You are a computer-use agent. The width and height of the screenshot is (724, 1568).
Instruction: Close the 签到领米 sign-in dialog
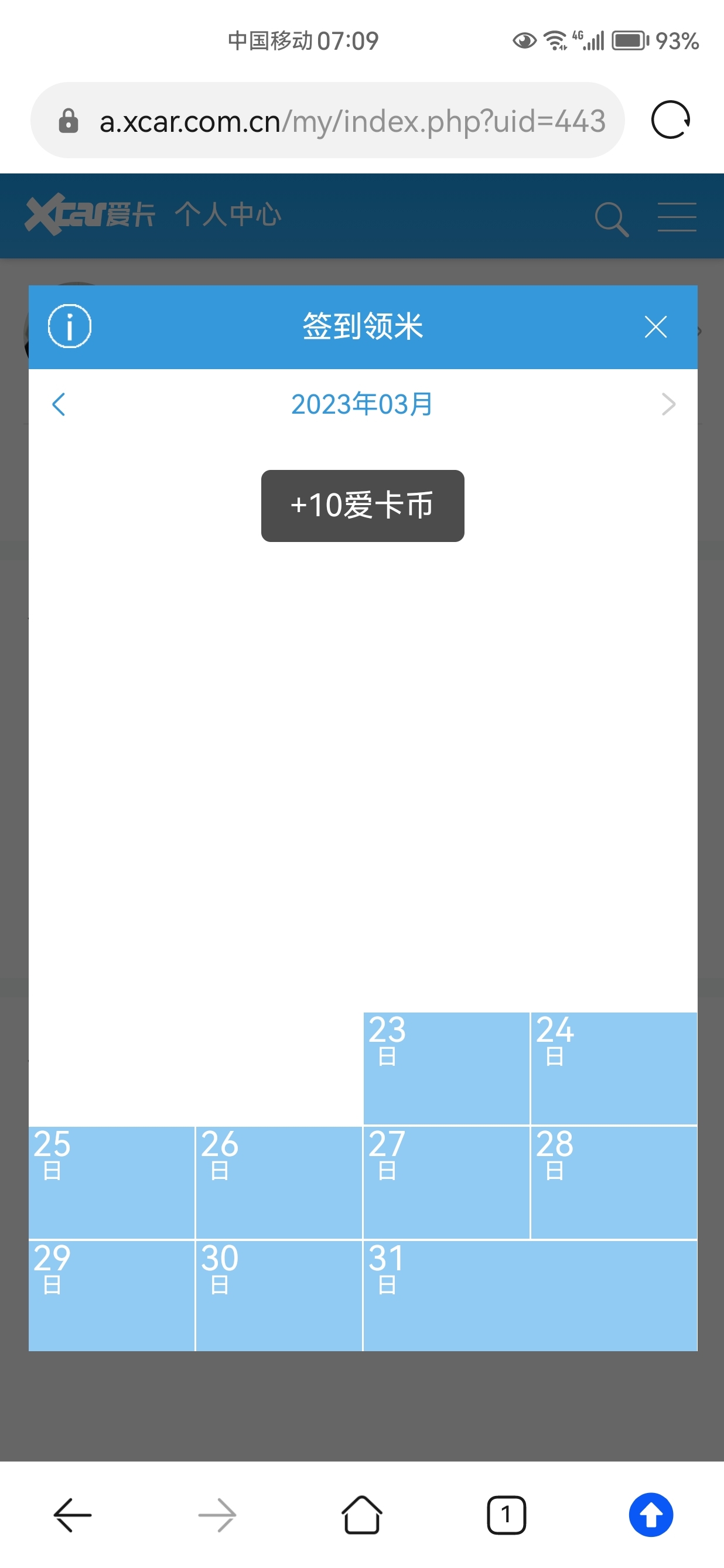(x=655, y=327)
